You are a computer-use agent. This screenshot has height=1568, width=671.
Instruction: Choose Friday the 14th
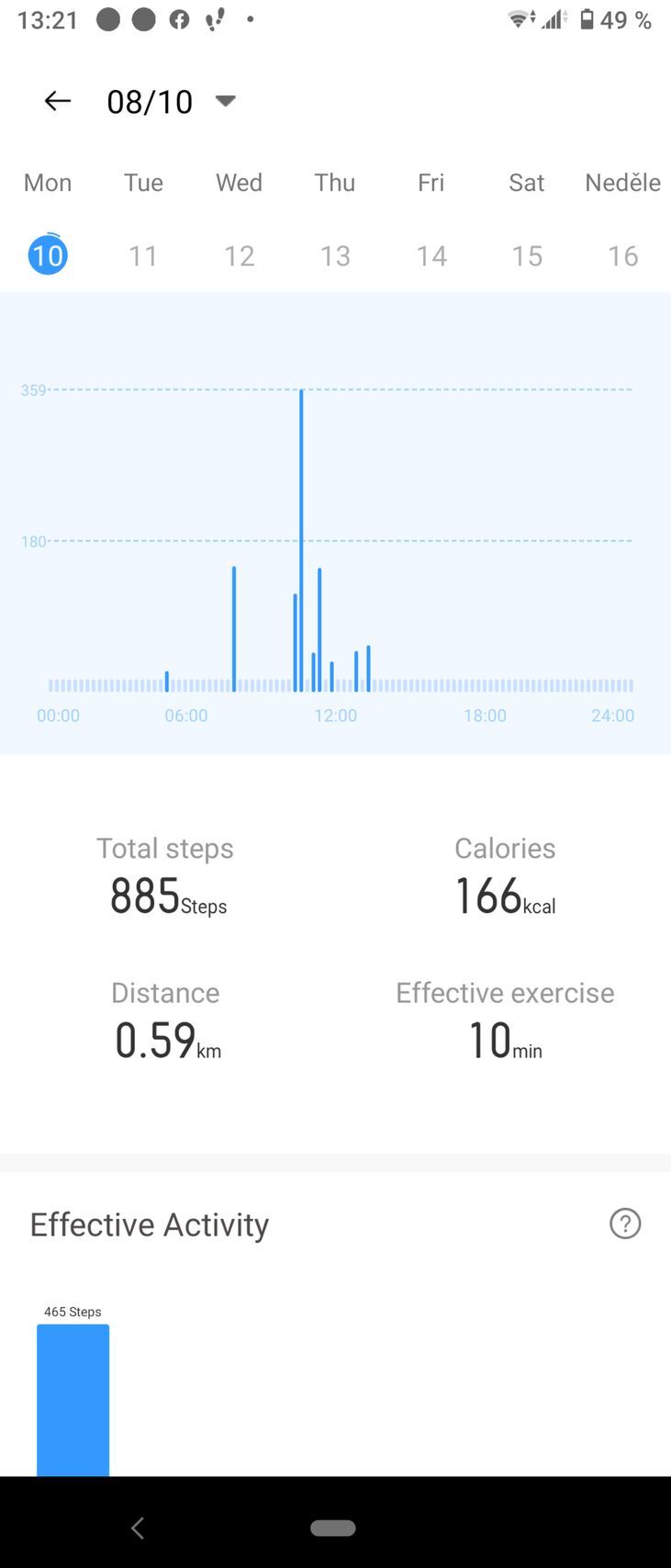pos(431,255)
